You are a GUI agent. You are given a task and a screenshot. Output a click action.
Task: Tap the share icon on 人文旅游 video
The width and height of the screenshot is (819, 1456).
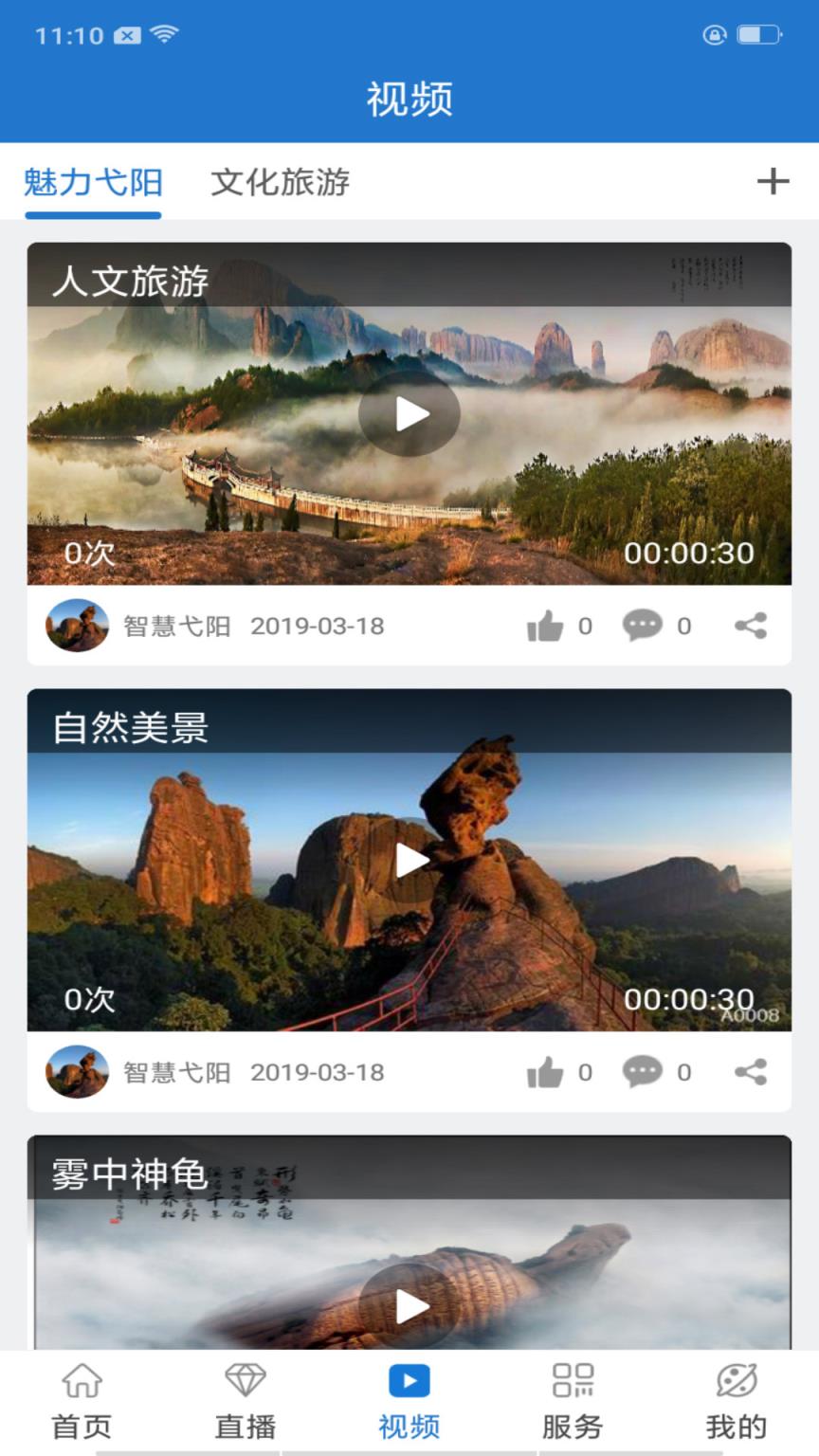point(750,626)
